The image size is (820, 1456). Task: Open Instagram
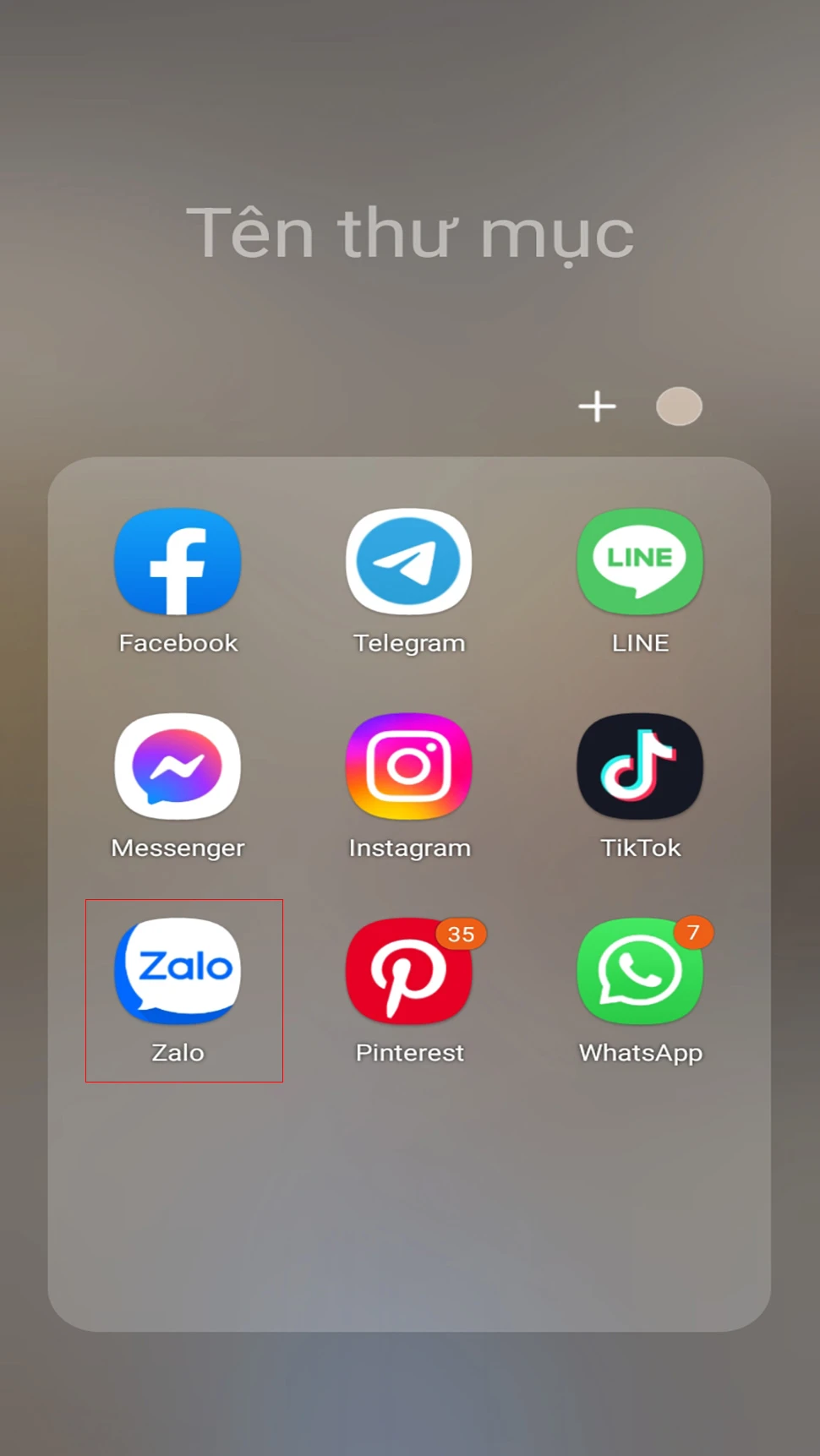click(x=409, y=767)
